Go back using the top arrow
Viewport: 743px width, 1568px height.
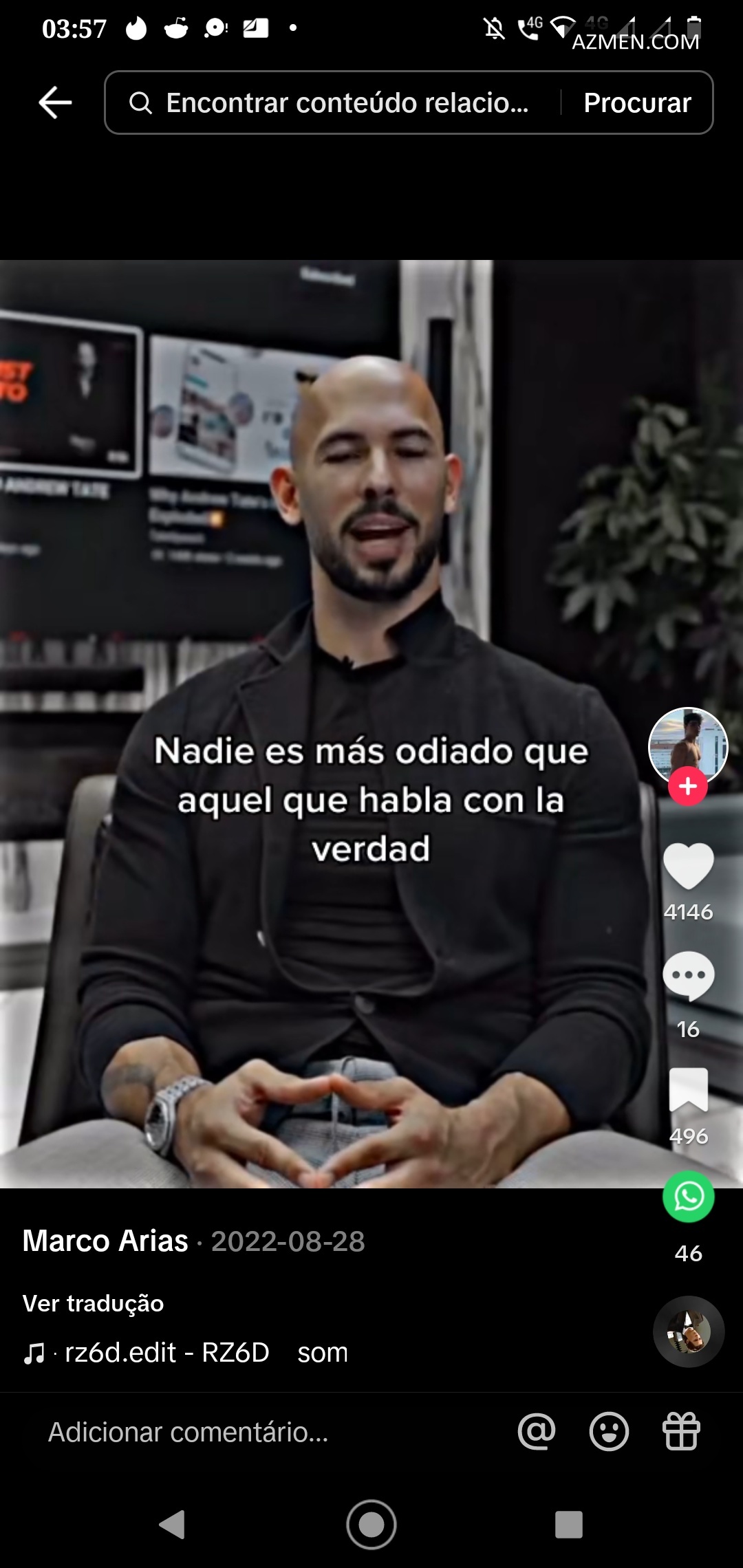pos(55,102)
